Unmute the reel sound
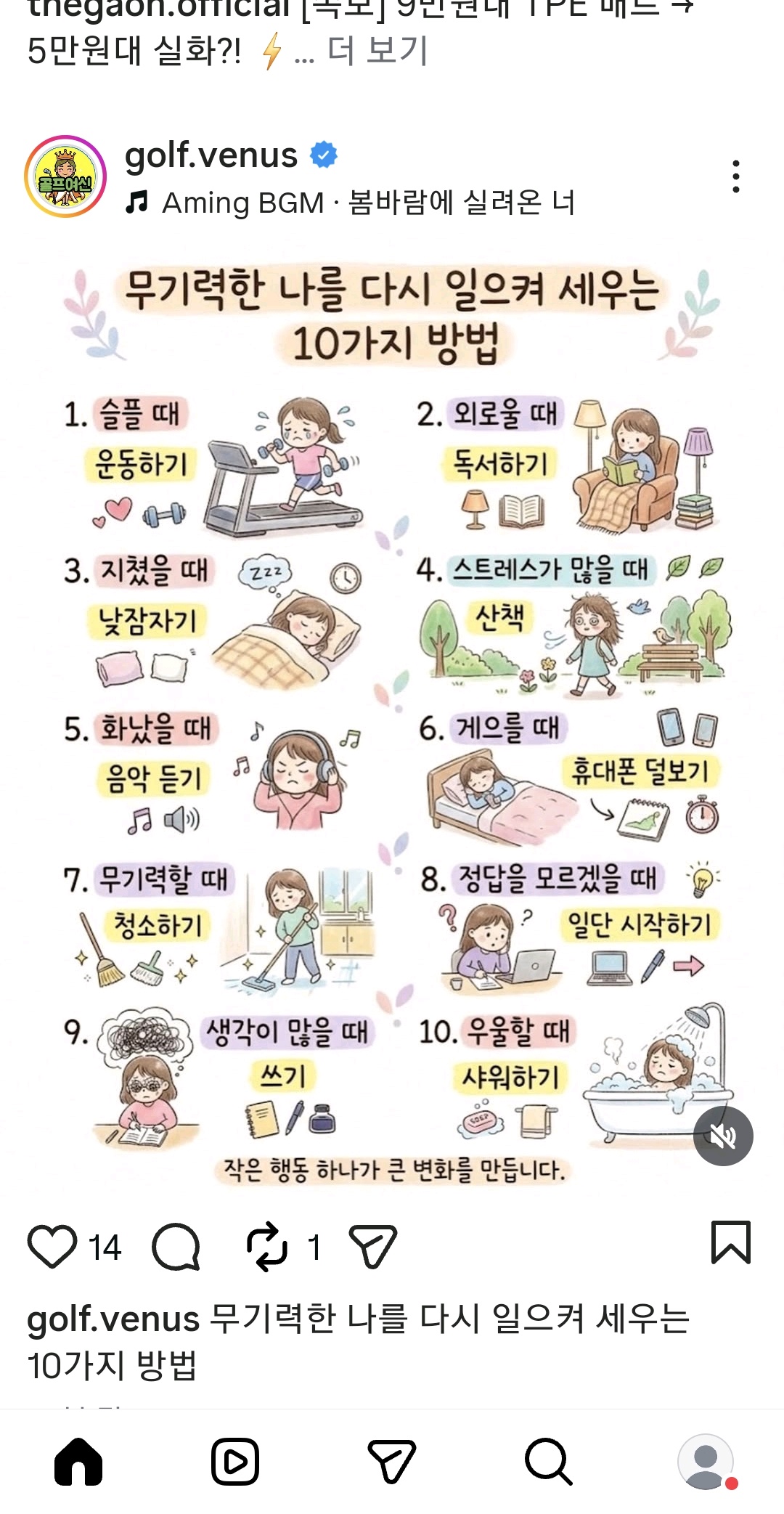 (x=723, y=1136)
